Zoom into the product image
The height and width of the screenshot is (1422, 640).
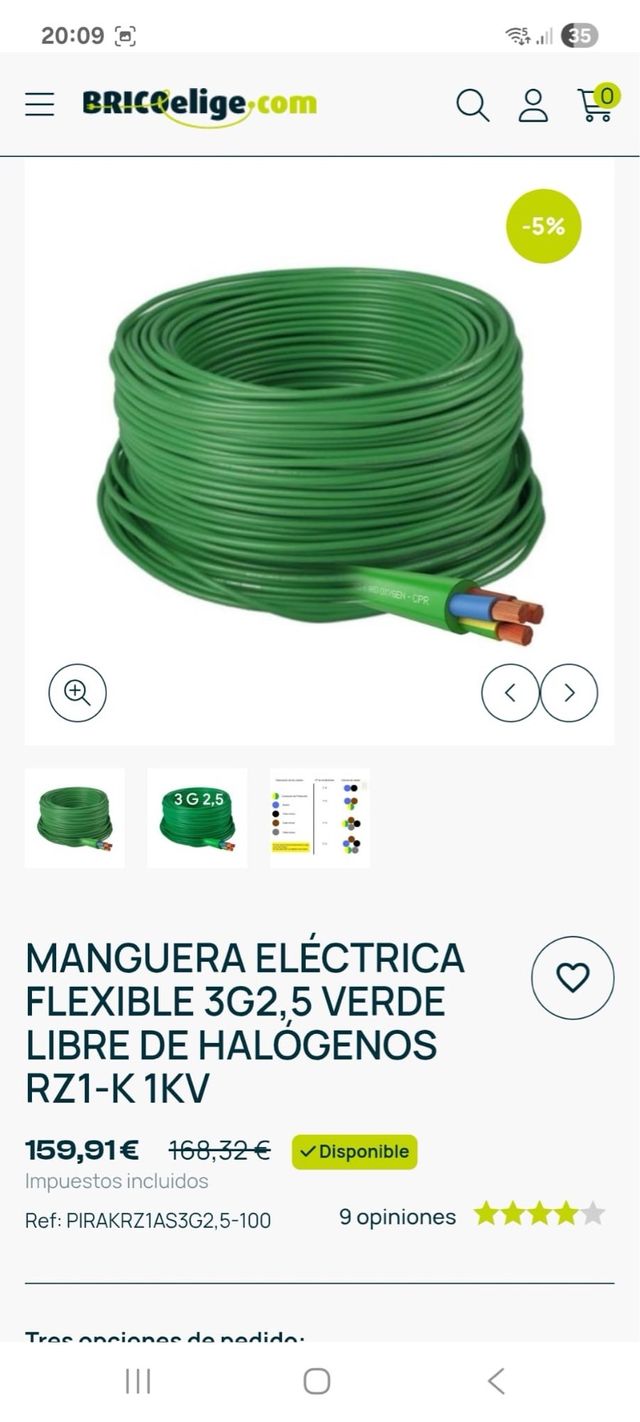77,692
